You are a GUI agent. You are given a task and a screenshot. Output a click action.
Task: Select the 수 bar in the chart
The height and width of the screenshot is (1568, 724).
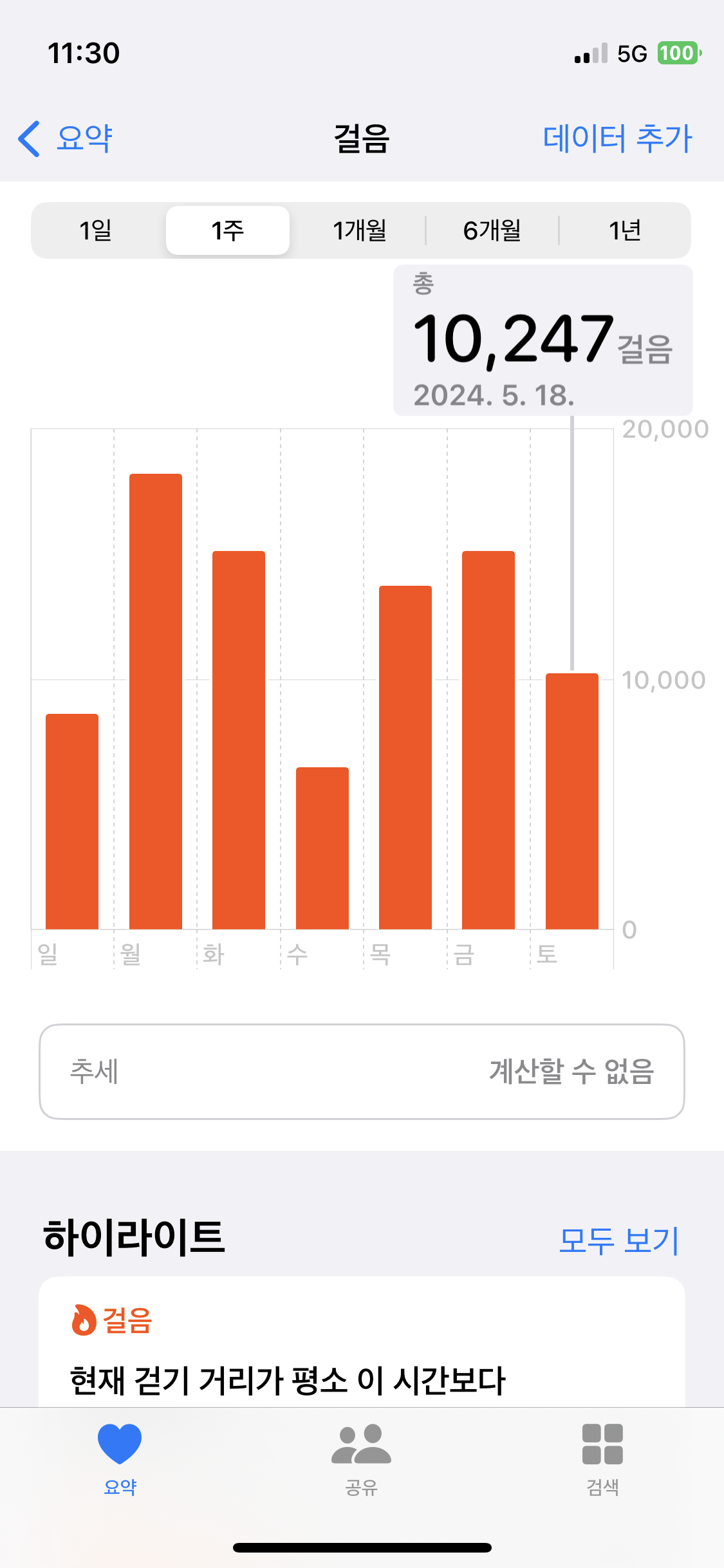[322, 848]
